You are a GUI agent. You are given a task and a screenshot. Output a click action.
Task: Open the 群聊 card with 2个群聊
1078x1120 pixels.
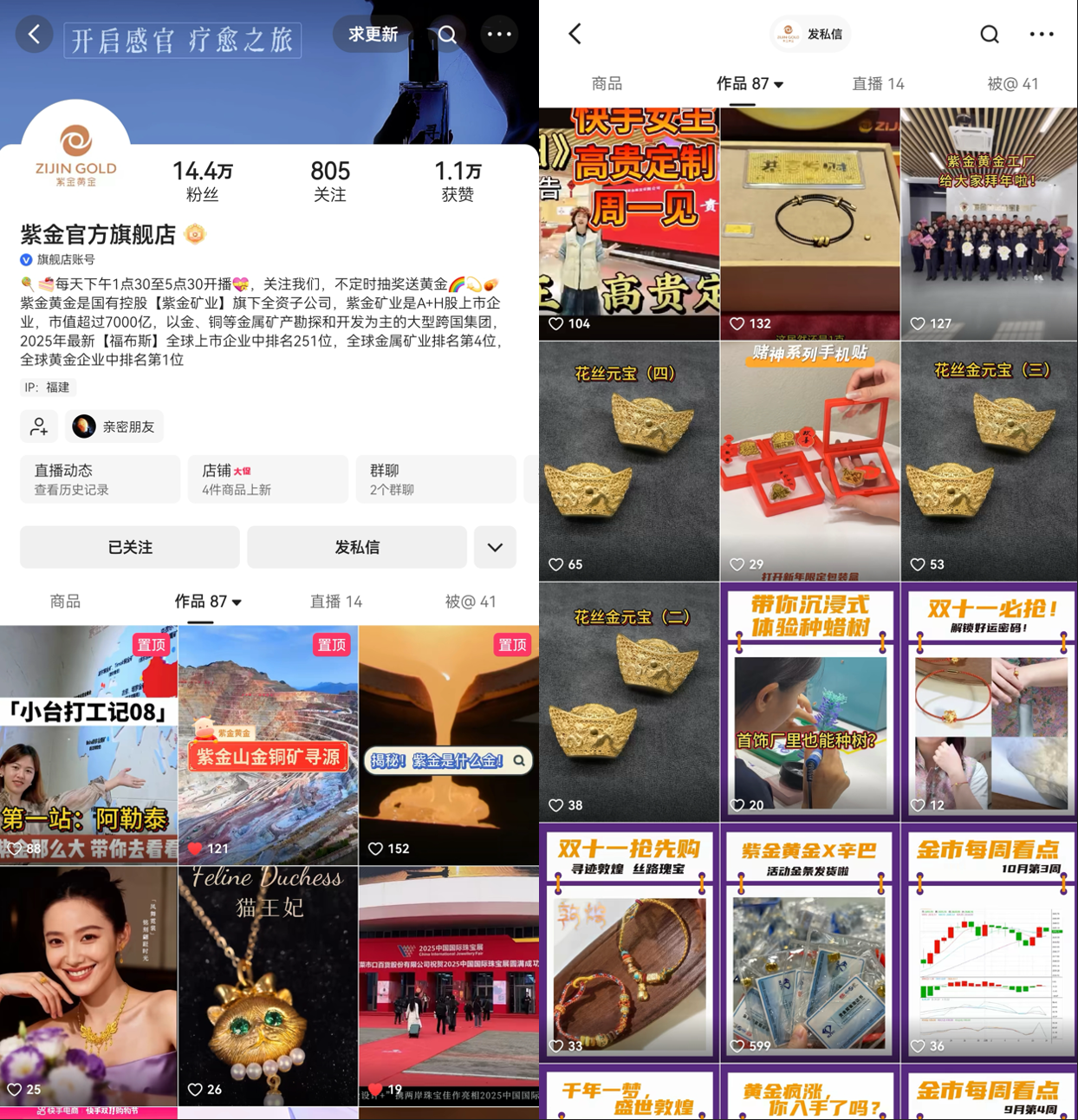(x=436, y=479)
